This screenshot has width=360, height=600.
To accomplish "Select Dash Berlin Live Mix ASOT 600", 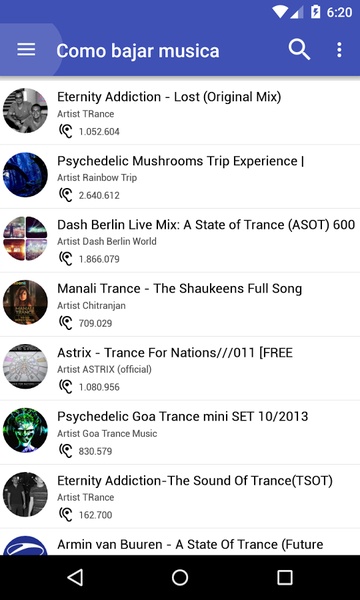I will point(180,241).
